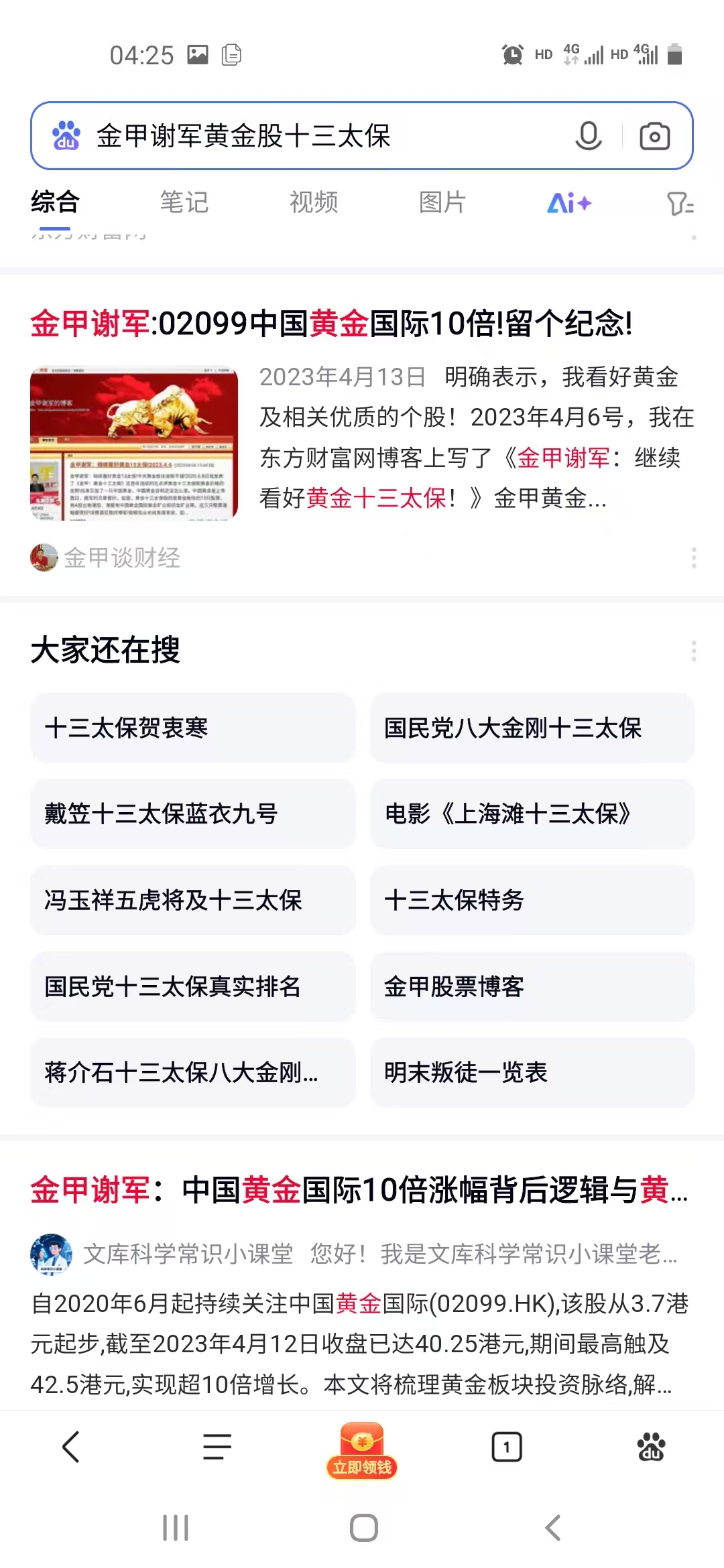Open camera image search
The width and height of the screenshot is (724, 1568).
click(654, 136)
